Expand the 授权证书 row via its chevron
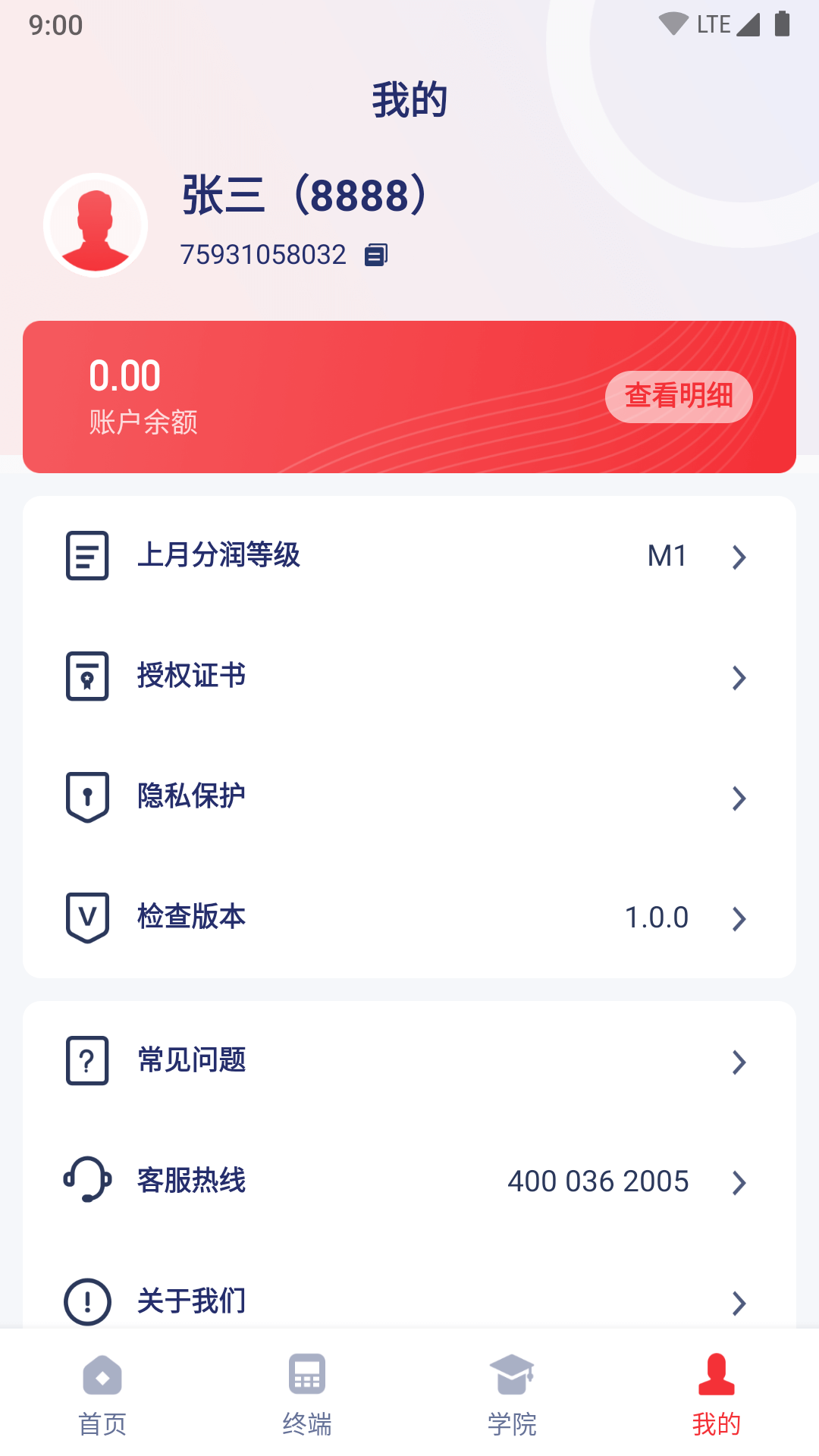The image size is (819, 1456). click(739, 677)
